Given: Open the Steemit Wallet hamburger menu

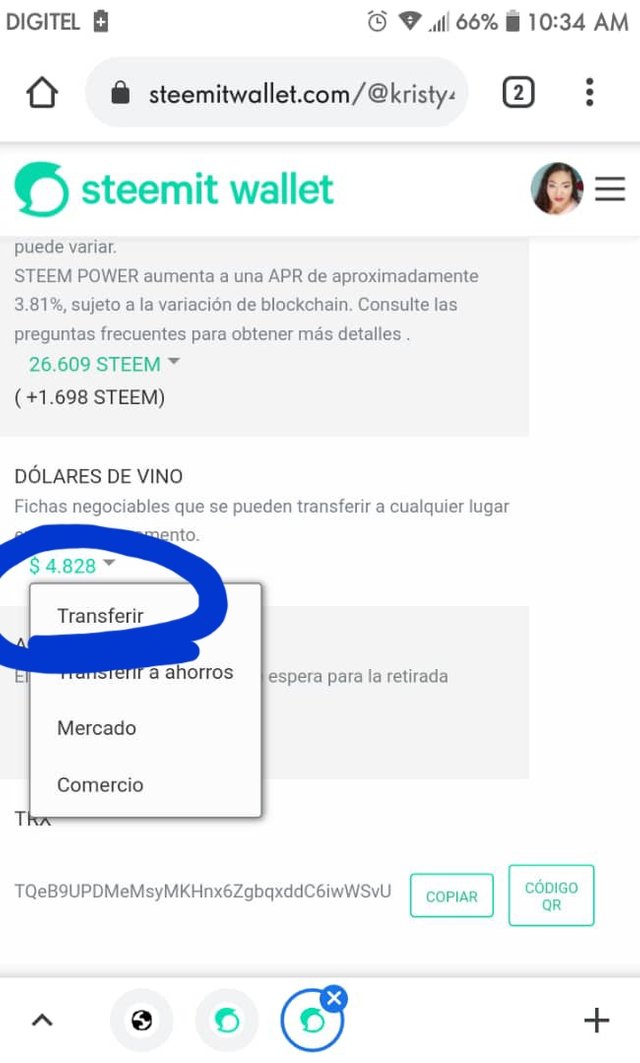Looking at the screenshot, I should pos(610,189).
